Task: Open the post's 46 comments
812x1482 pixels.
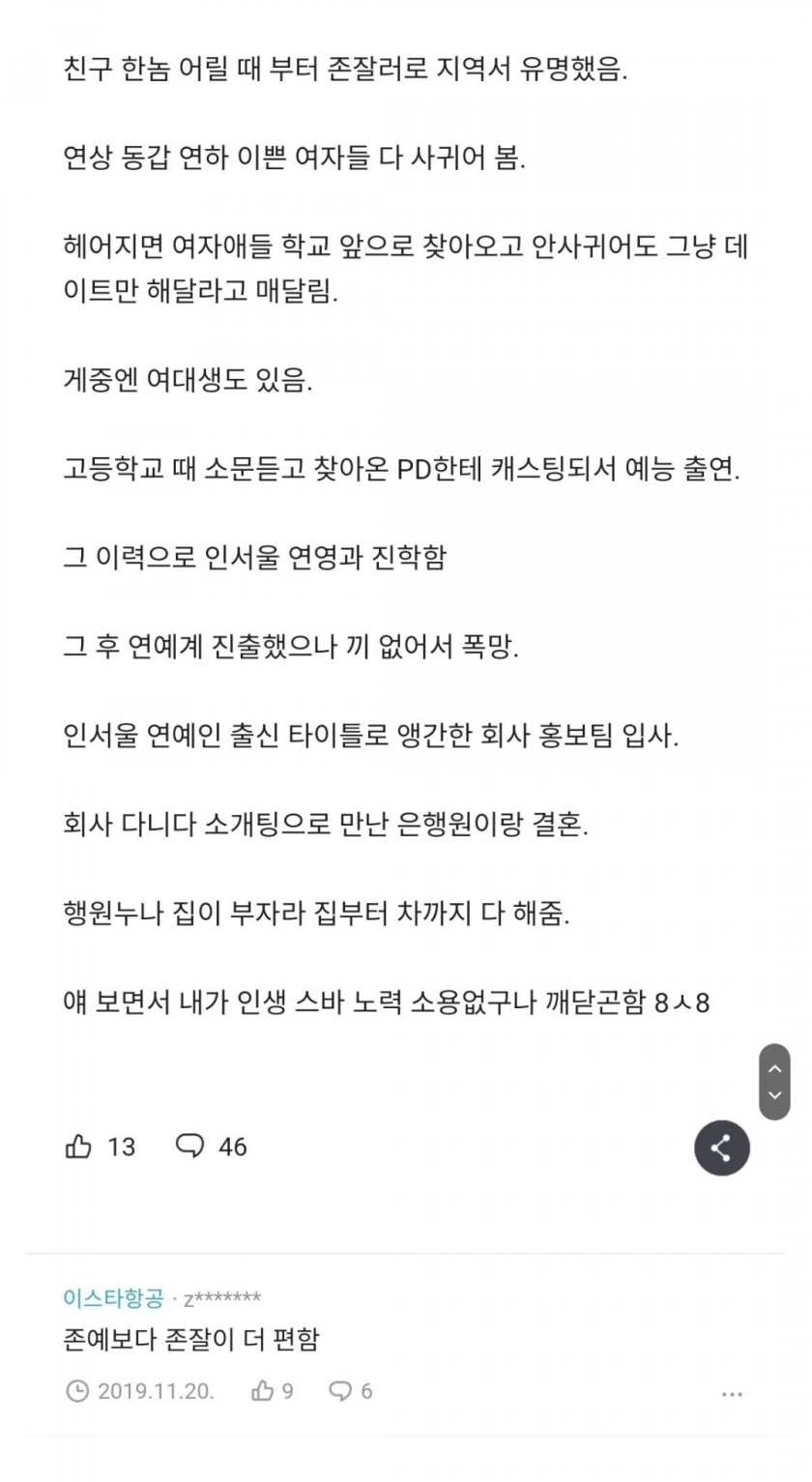Action: [211, 1147]
